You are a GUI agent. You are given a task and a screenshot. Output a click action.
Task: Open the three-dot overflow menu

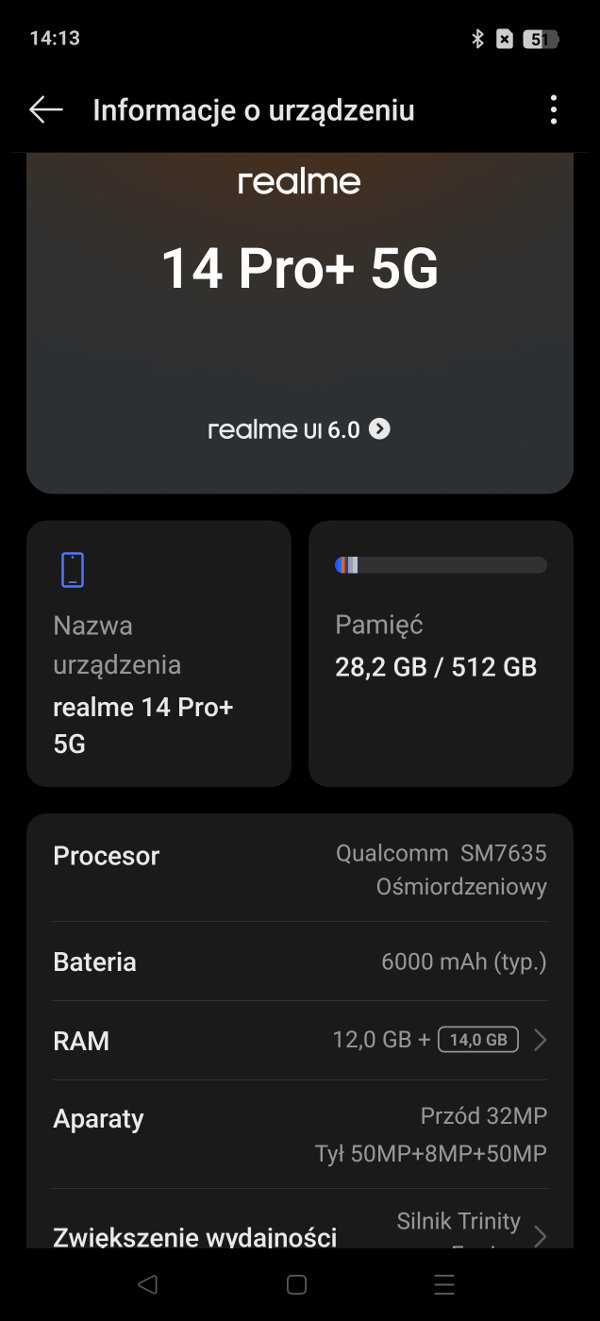click(x=553, y=110)
